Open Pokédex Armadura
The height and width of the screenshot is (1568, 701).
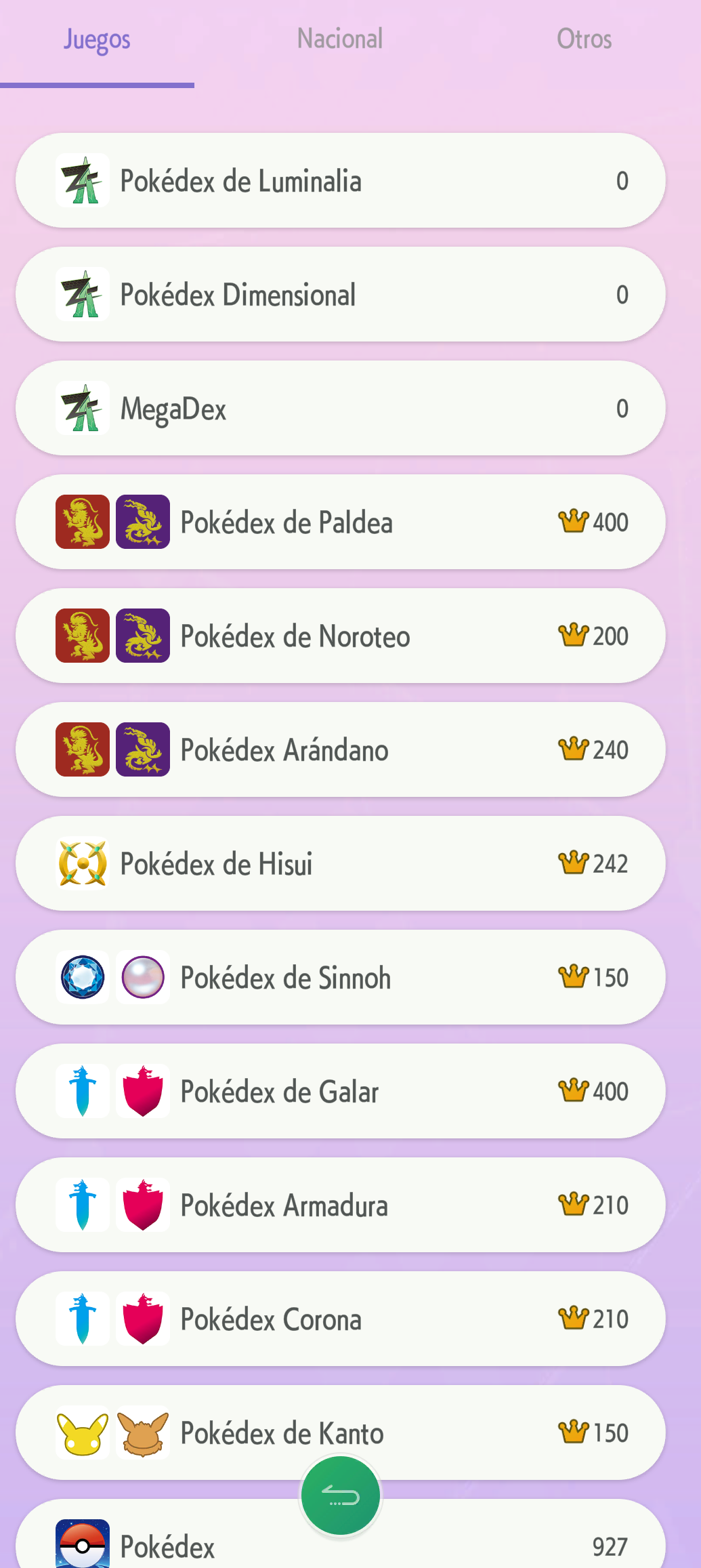click(340, 1205)
